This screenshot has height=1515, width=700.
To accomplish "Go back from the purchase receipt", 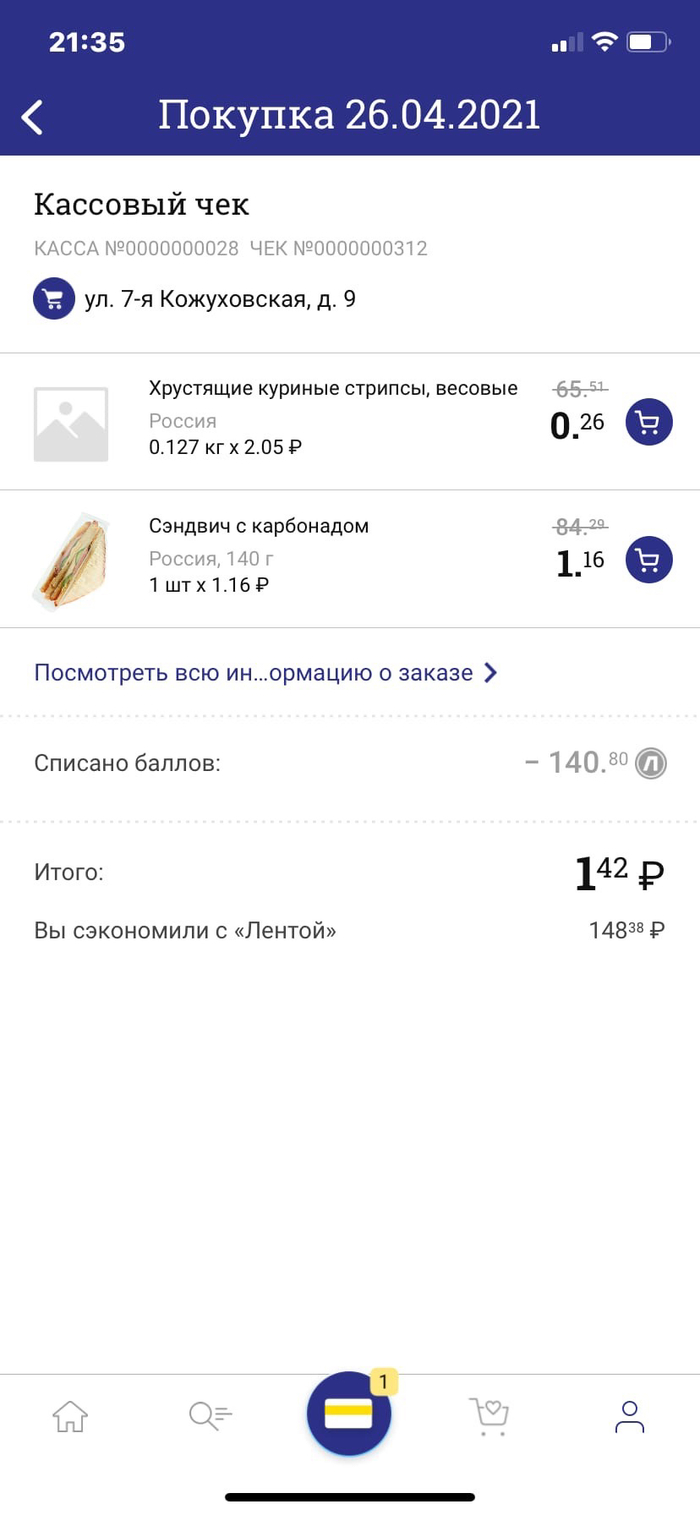I will click(x=33, y=117).
